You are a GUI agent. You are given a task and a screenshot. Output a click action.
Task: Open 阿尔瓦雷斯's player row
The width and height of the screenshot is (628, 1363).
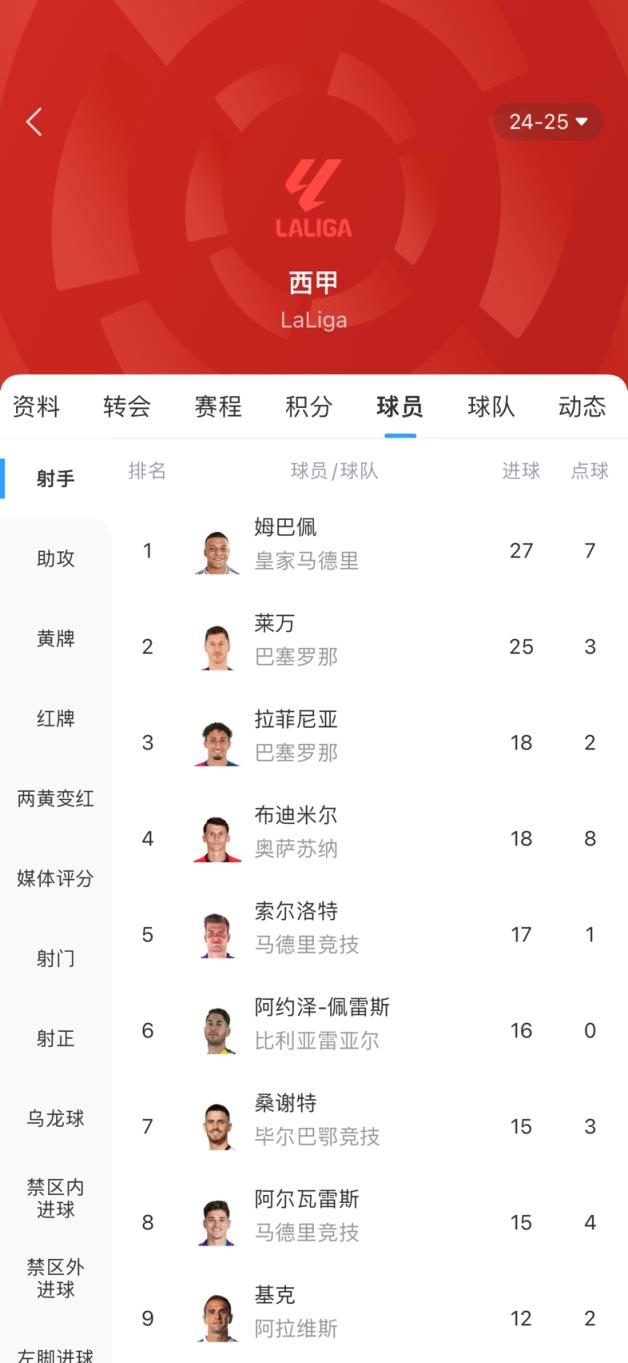(370, 1223)
